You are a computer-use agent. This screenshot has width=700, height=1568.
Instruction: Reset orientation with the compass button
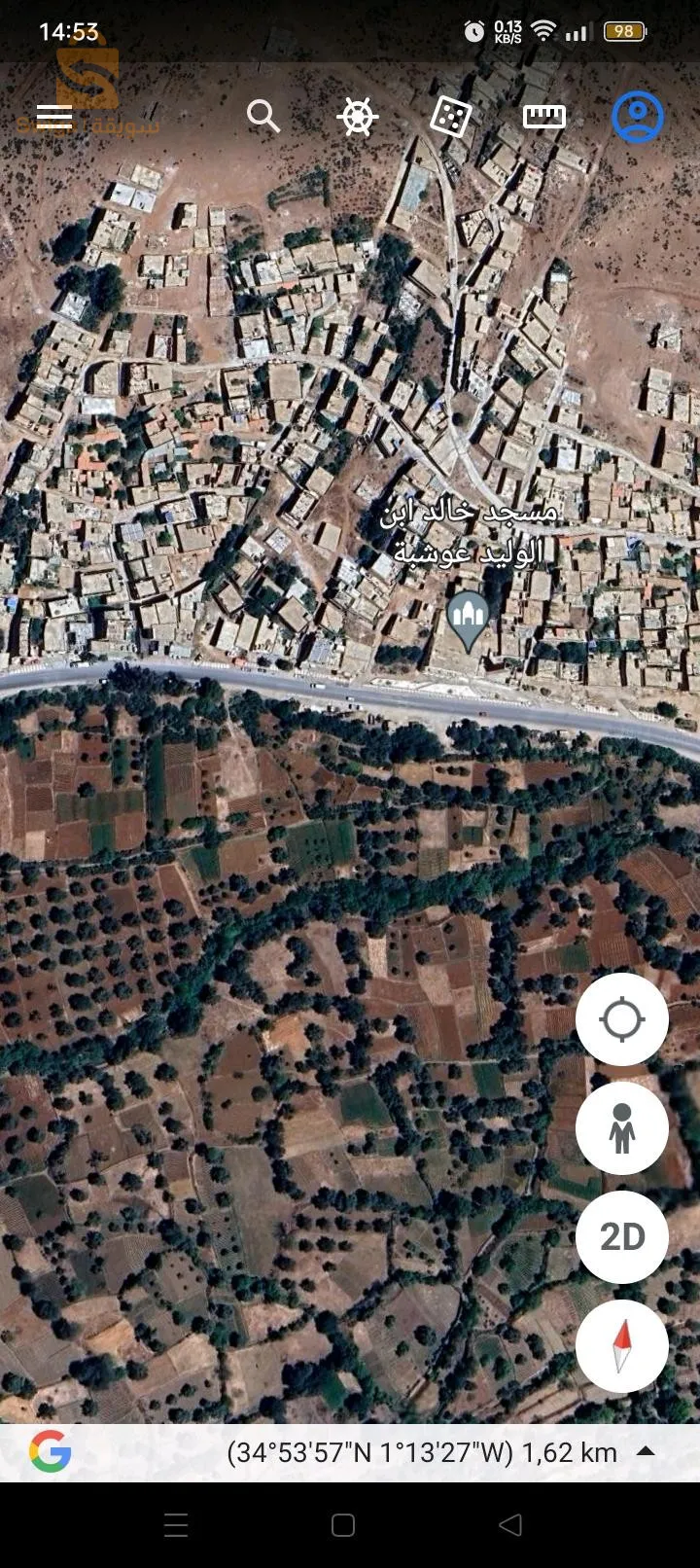pyautogui.click(x=622, y=1346)
